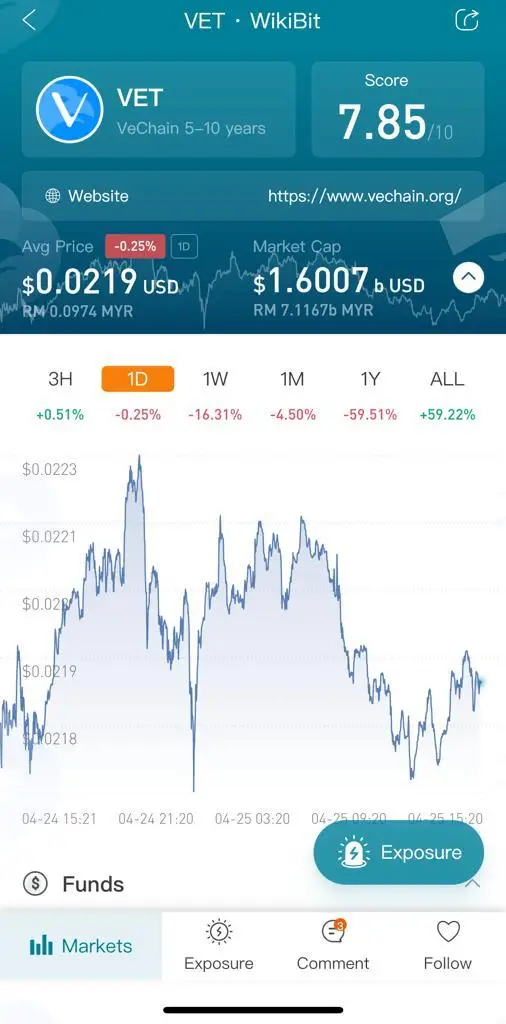Tap the 1D badge beside Avg Price

tap(184, 247)
